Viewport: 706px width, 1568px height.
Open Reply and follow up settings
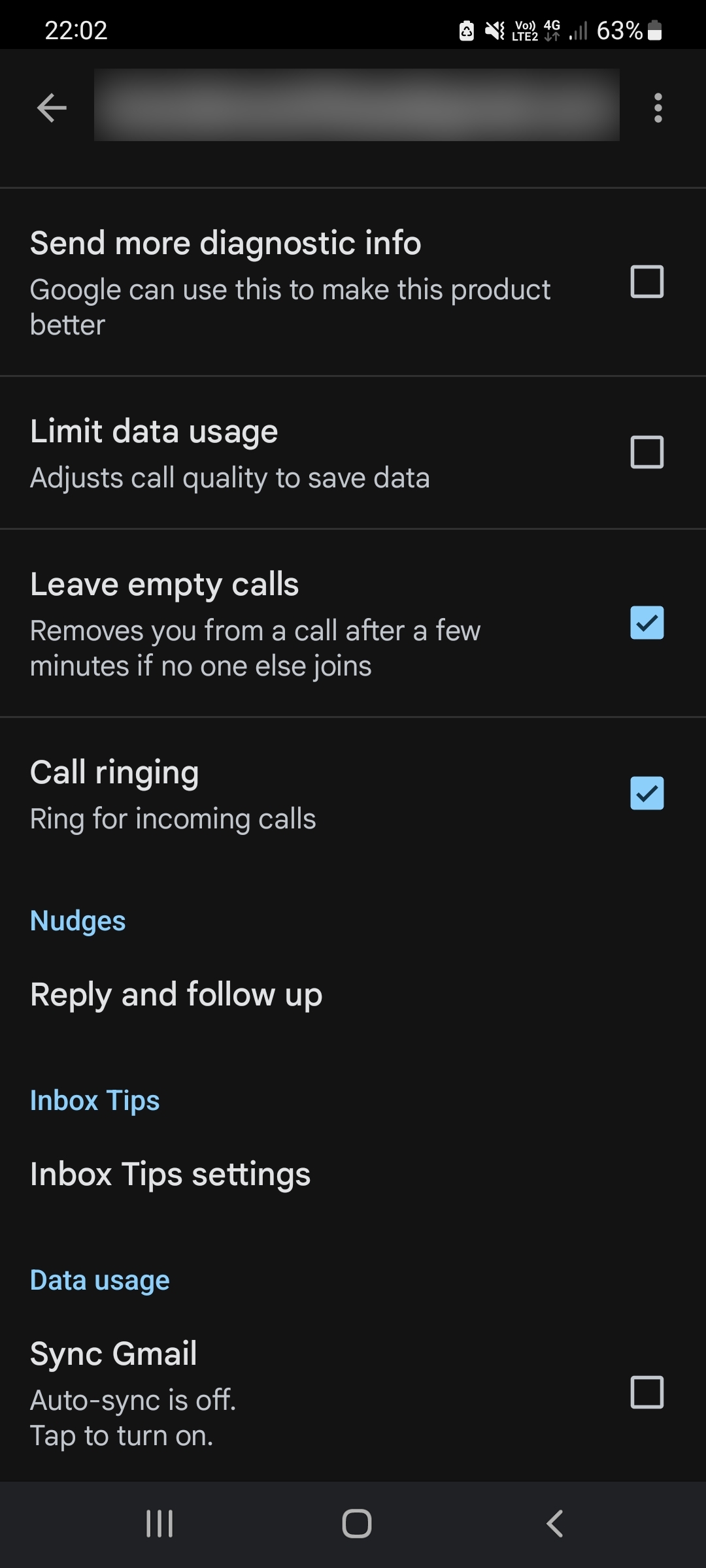coord(176,995)
